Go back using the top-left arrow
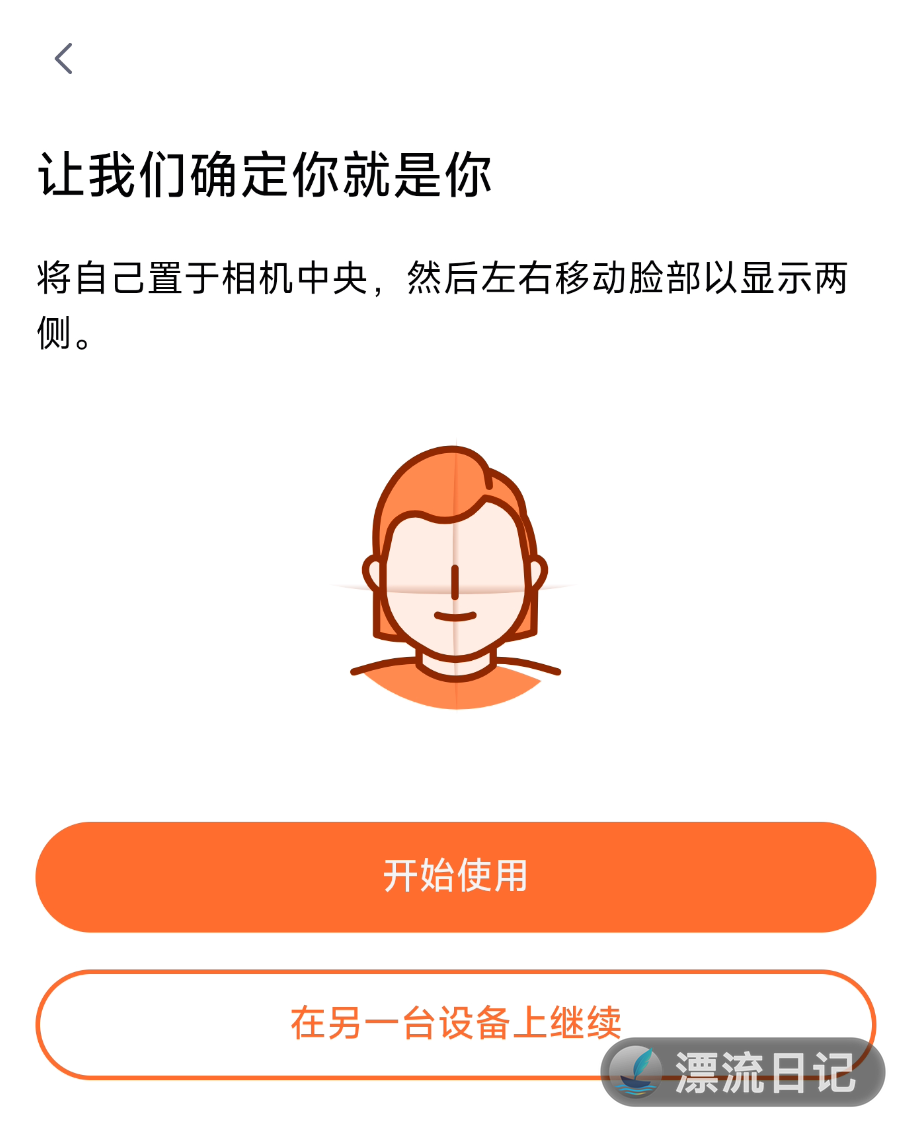Viewport: 906px width, 1126px height. [64, 59]
